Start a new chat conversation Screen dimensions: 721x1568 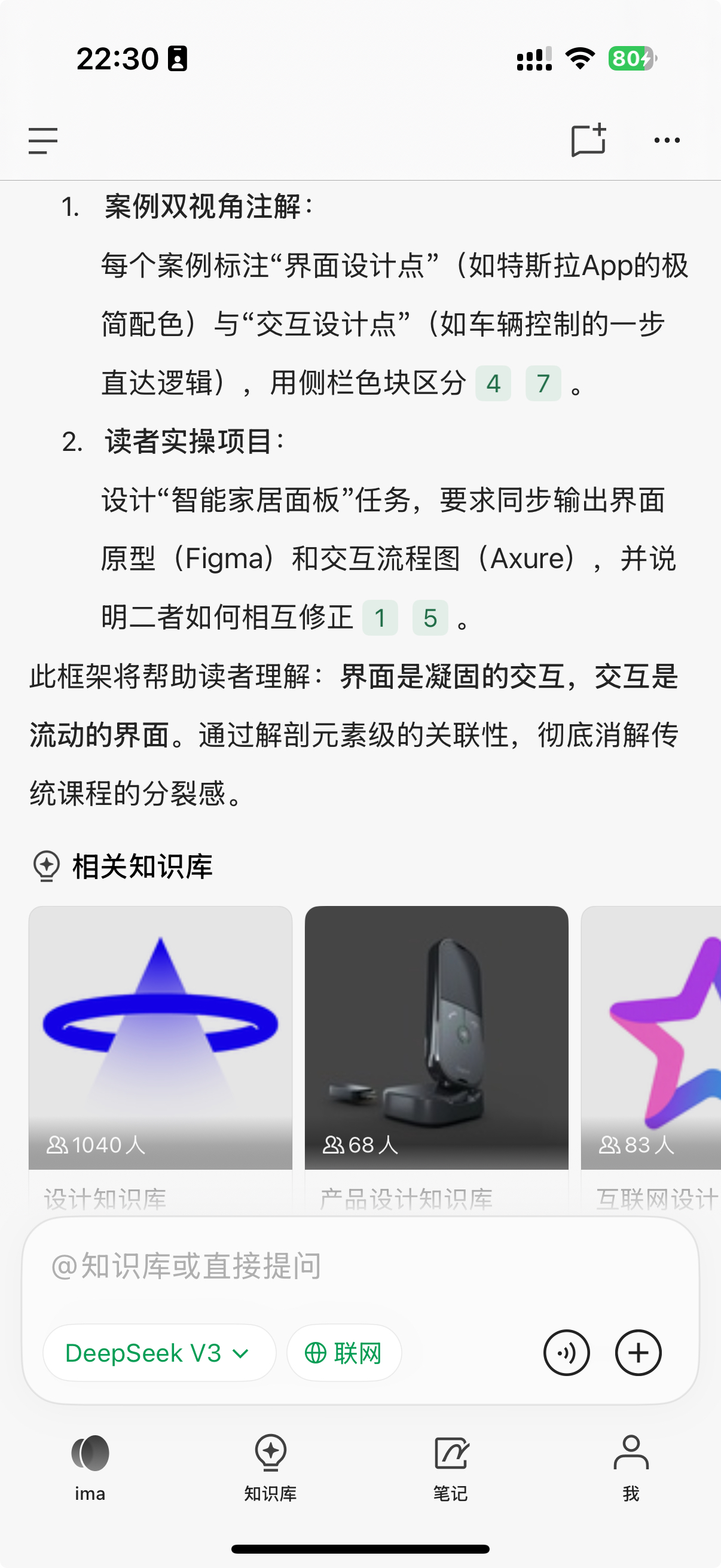[588, 140]
